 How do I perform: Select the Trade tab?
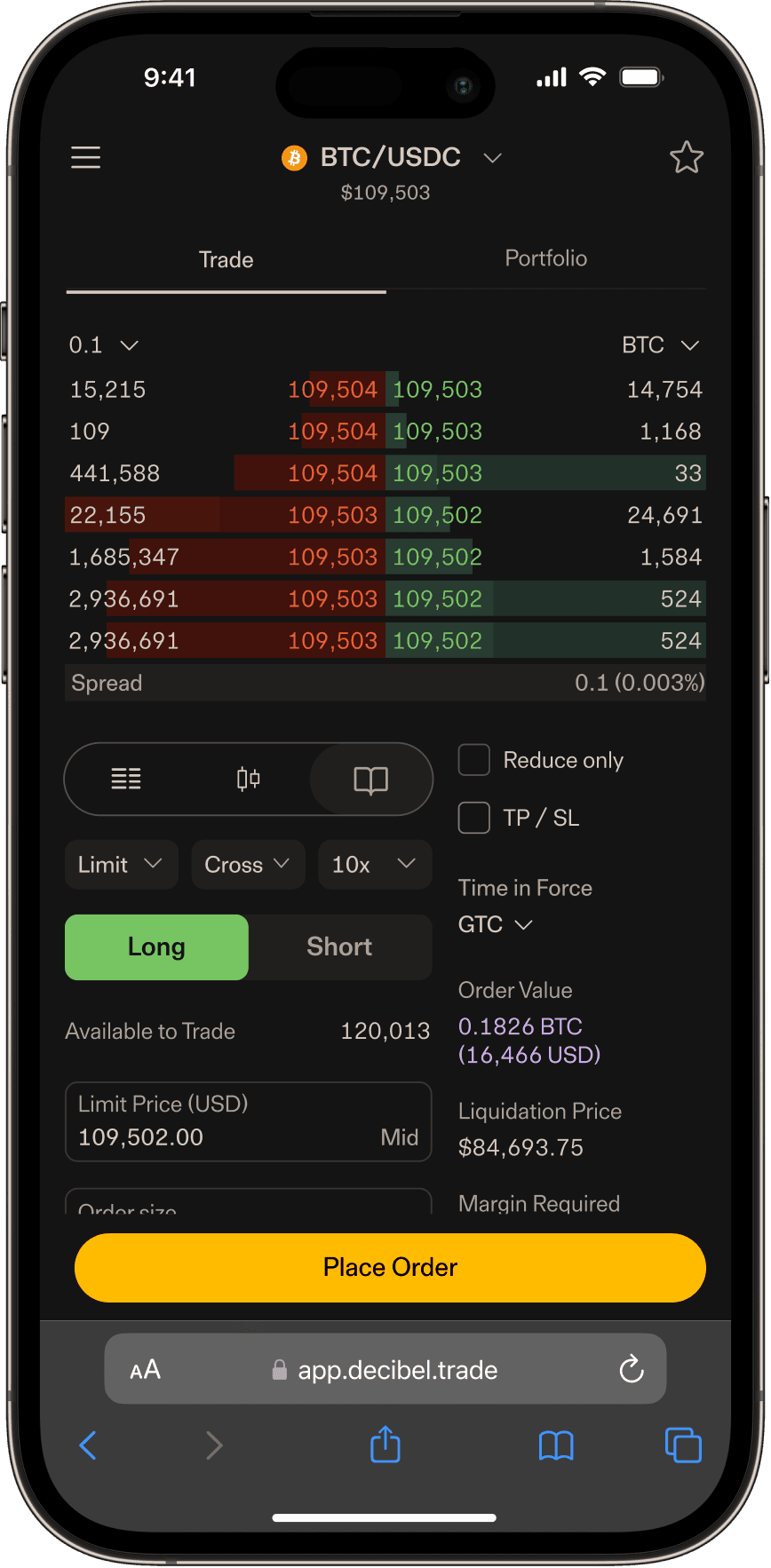226,258
